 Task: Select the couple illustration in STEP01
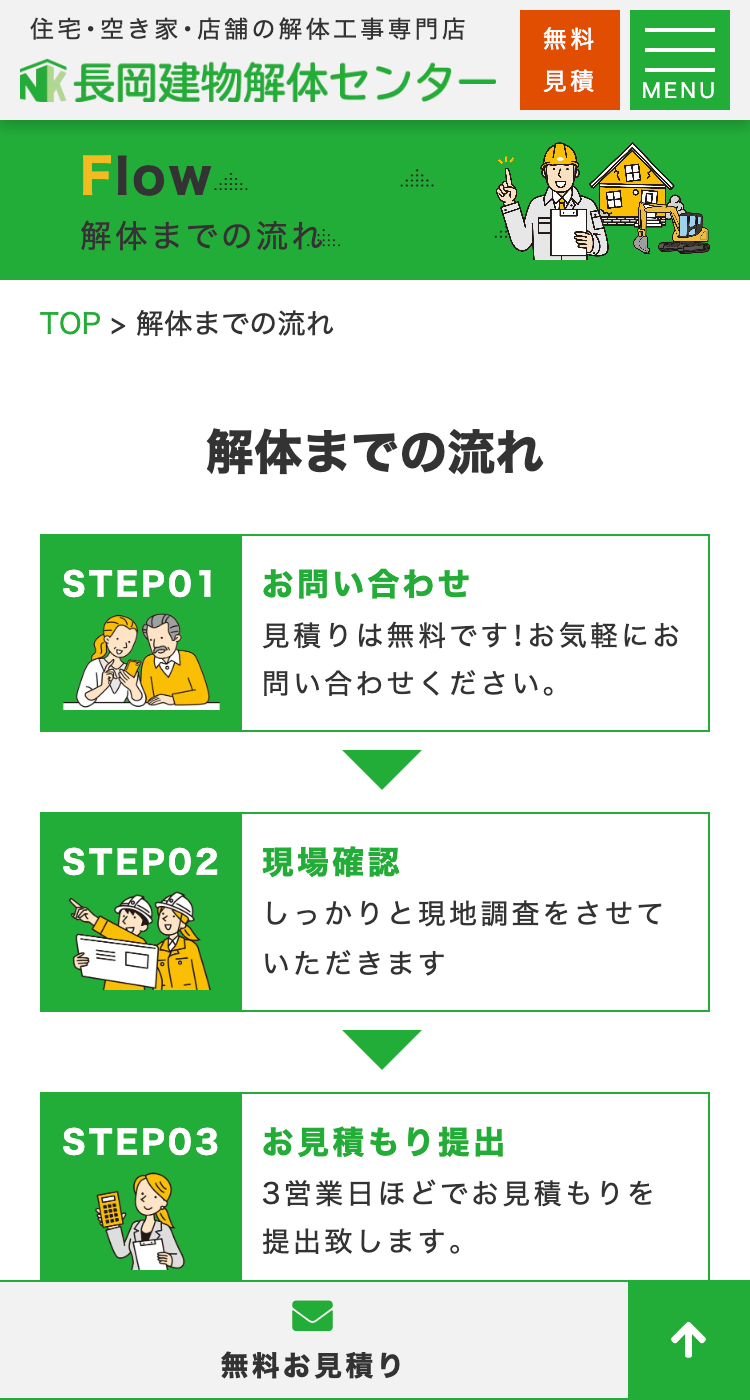coord(140,660)
